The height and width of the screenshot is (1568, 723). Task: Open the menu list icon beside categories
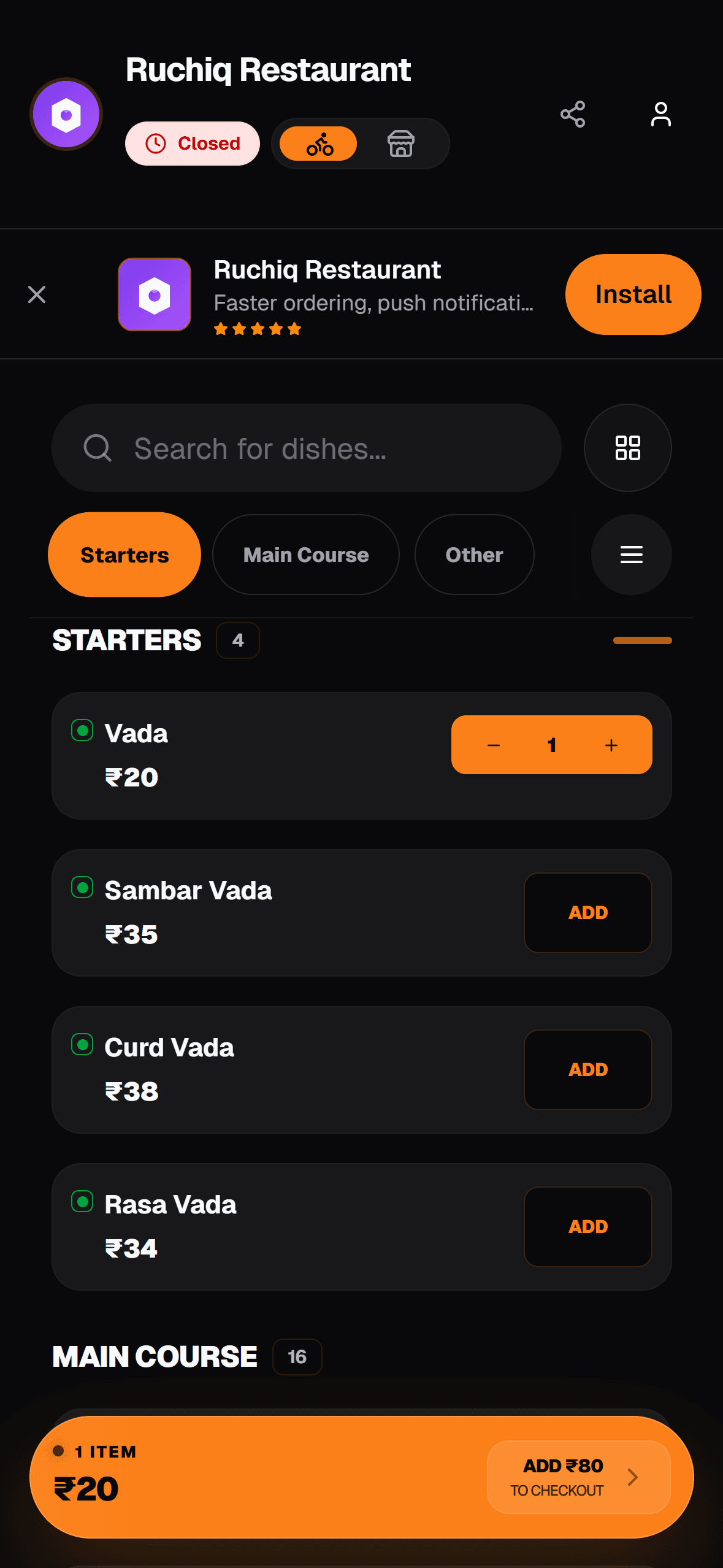click(x=631, y=554)
